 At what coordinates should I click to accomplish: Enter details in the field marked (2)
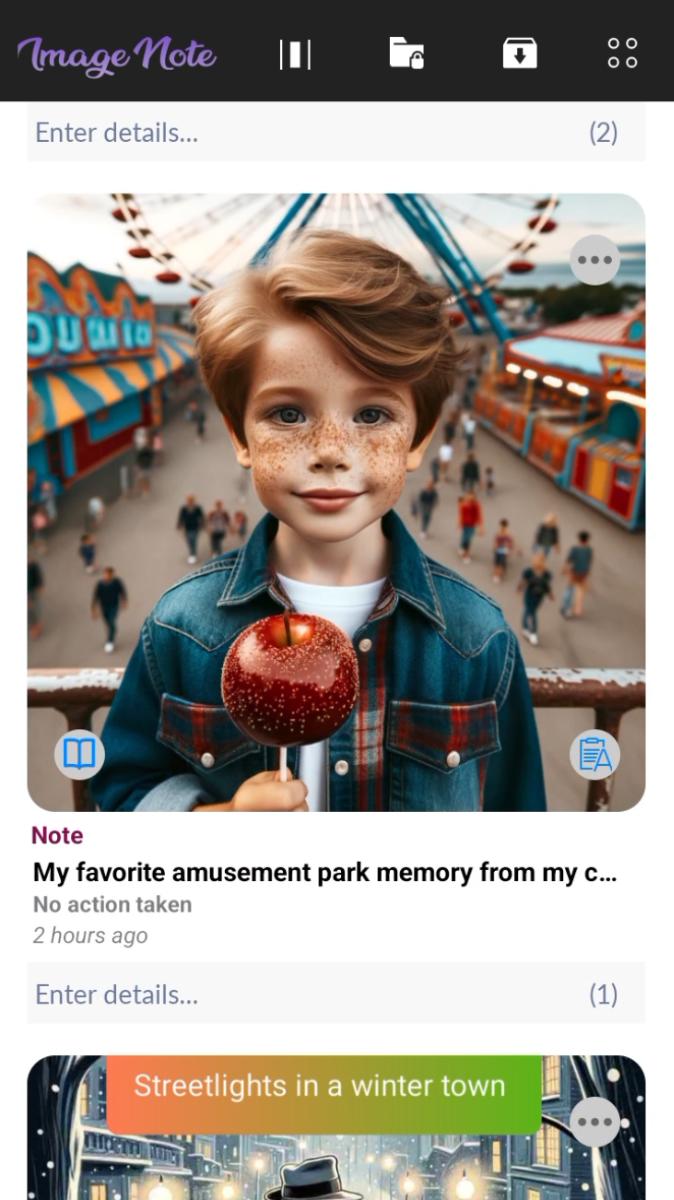coord(300,132)
